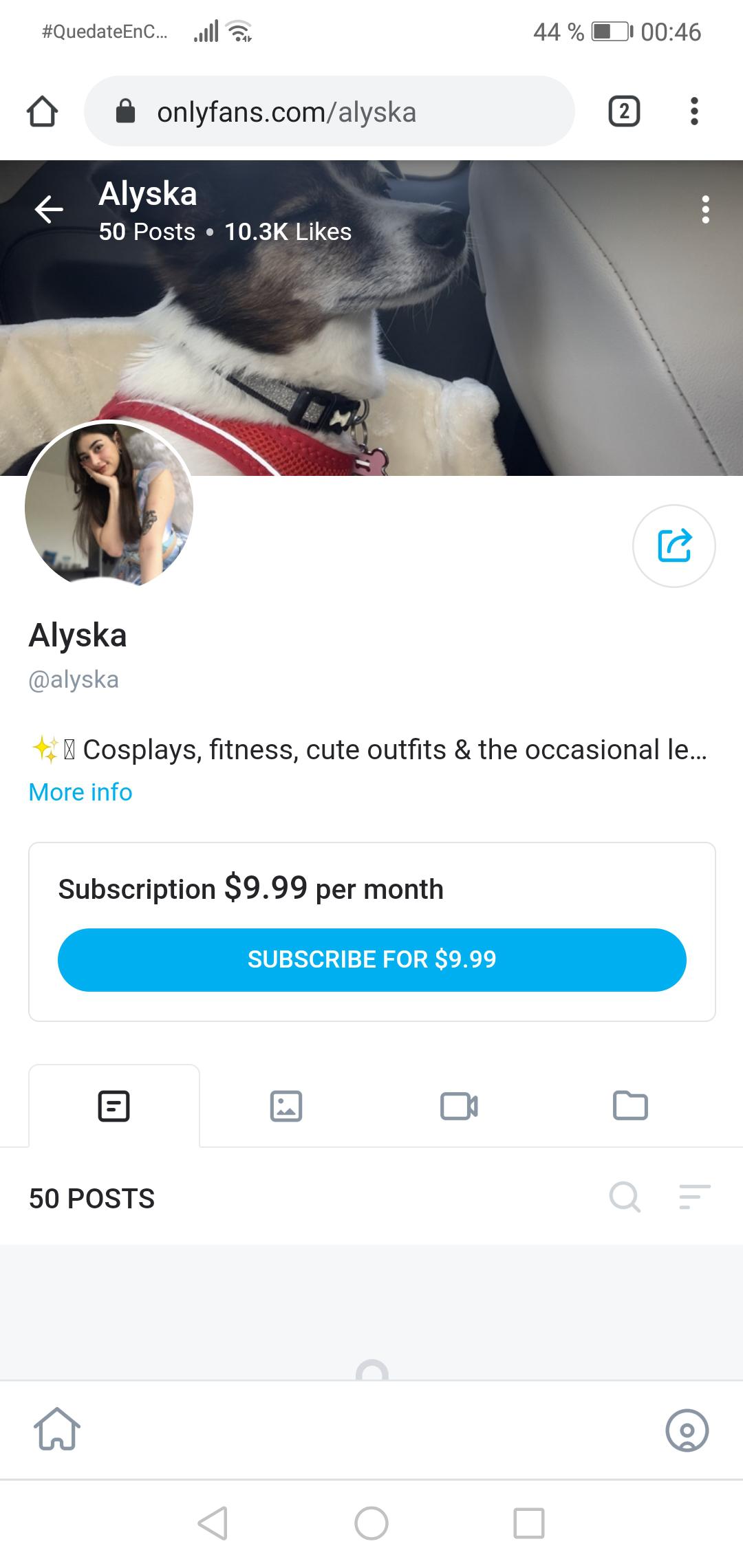
Task: Switch to the archive folder tab
Action: click(x=630, y=1107)
